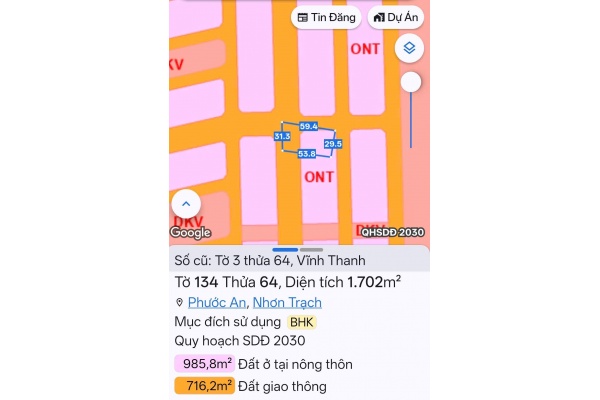Tap the map opacity slider handle
This screenshot has height=400, width=600.
click(410, 83)
